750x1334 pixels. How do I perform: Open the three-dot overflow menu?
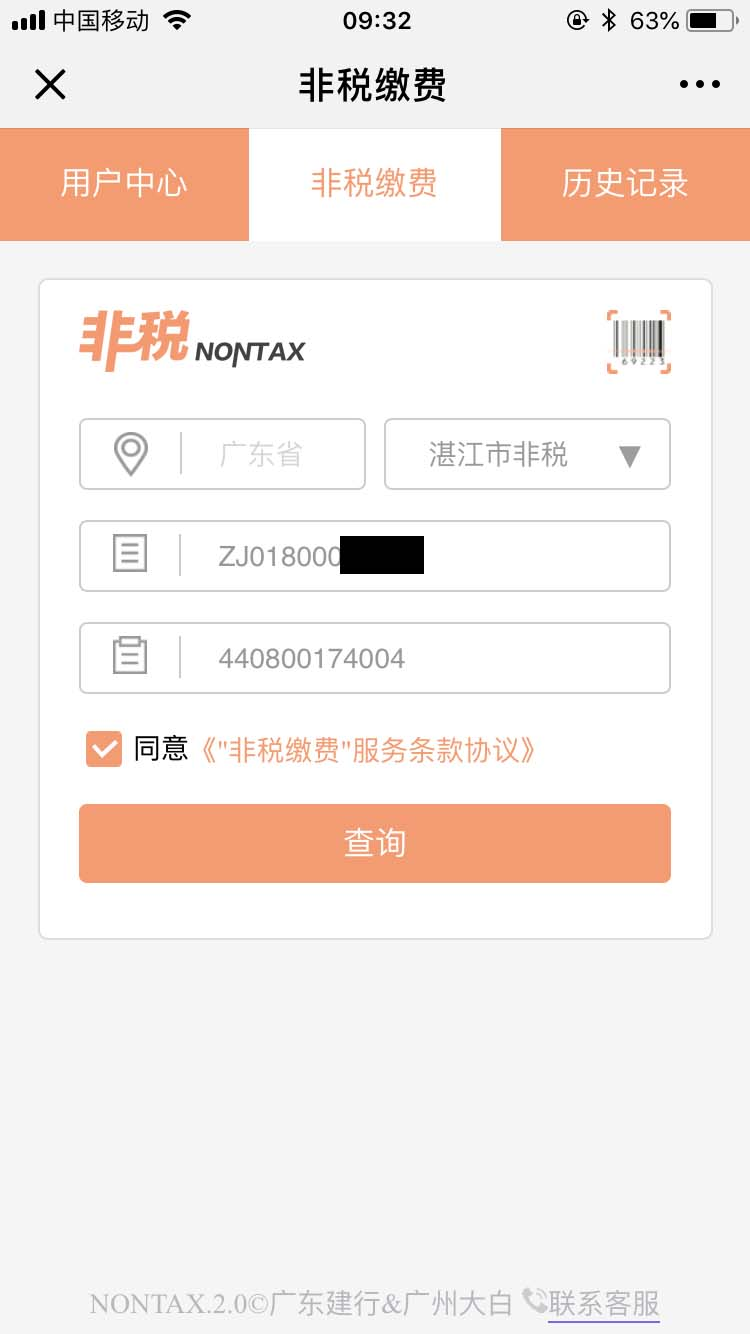click(700, 84)
